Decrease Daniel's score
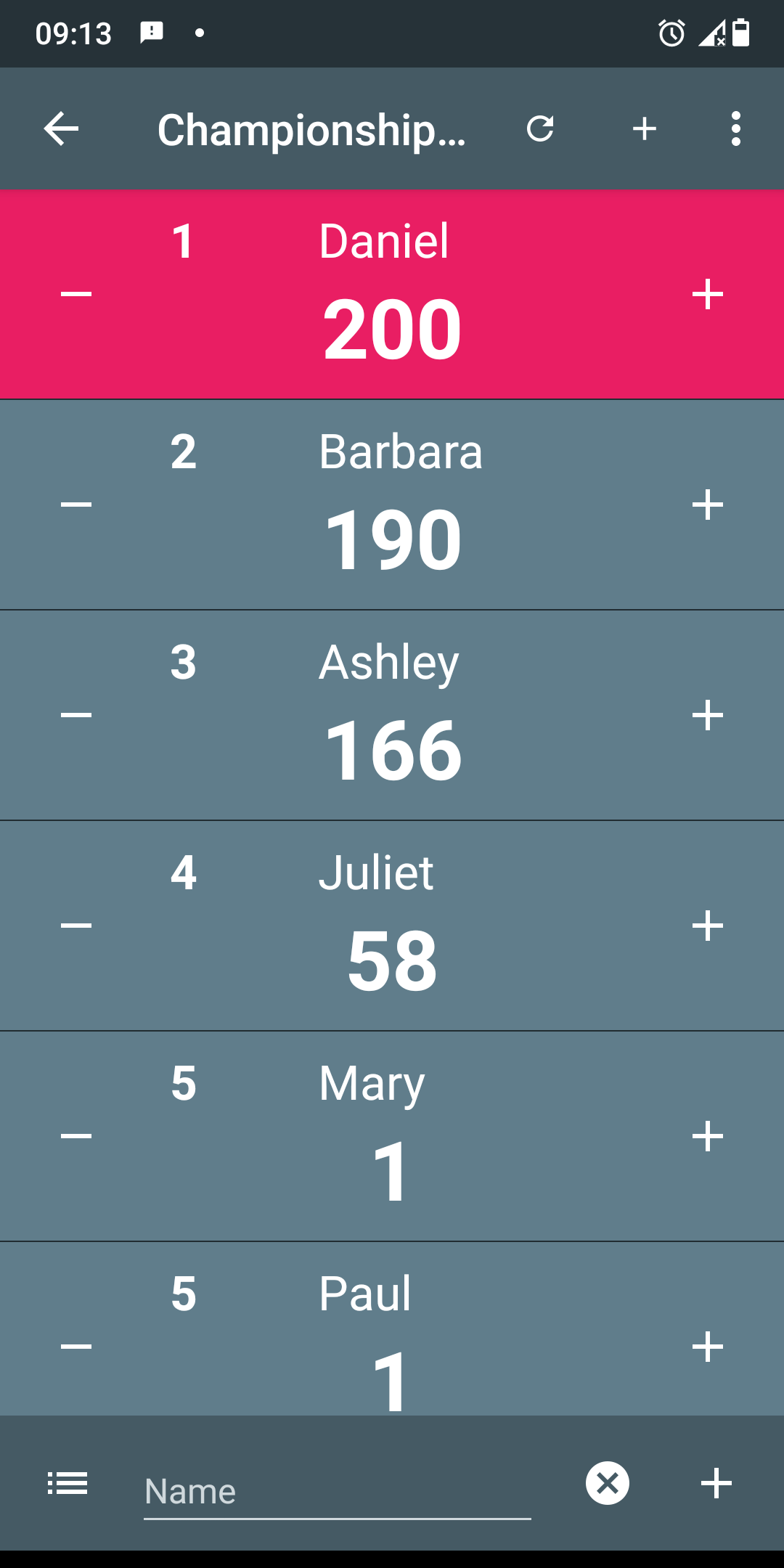 [76, 294]
